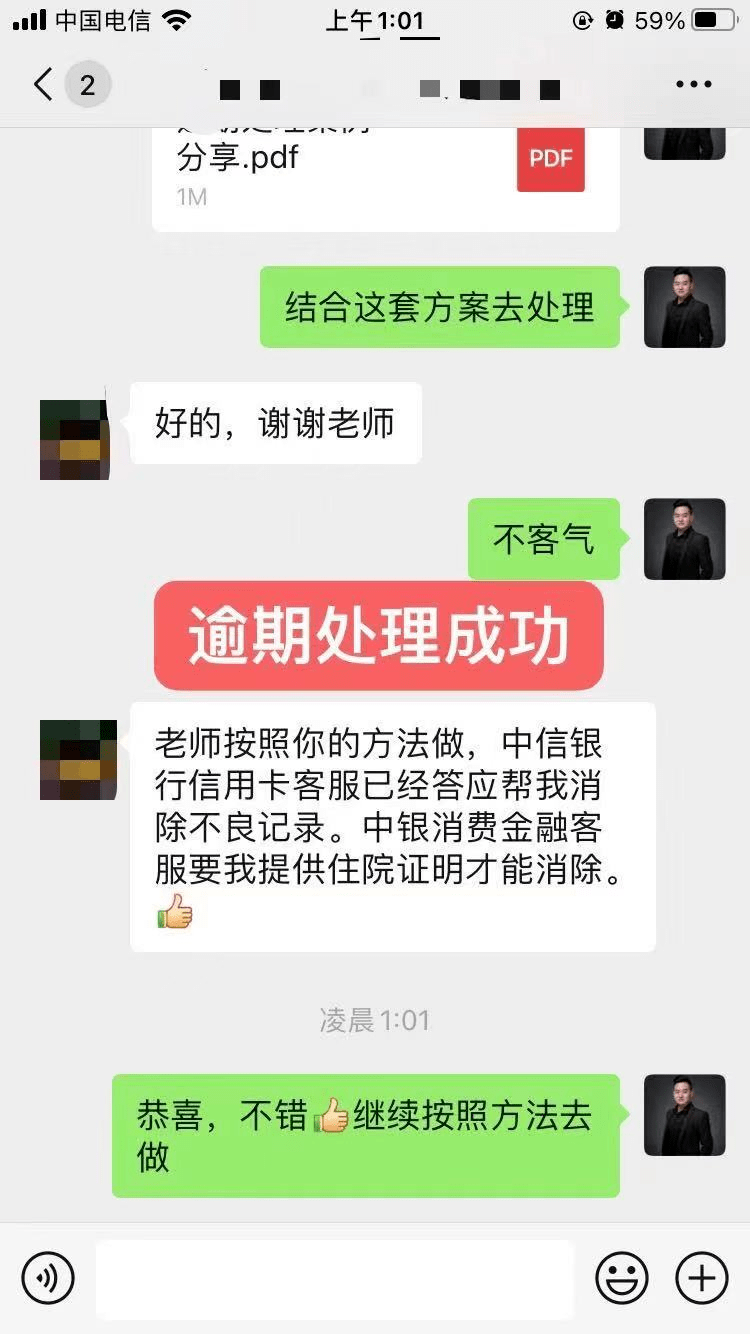
Task: Go back to the chat list
Action: click(44, 85)
